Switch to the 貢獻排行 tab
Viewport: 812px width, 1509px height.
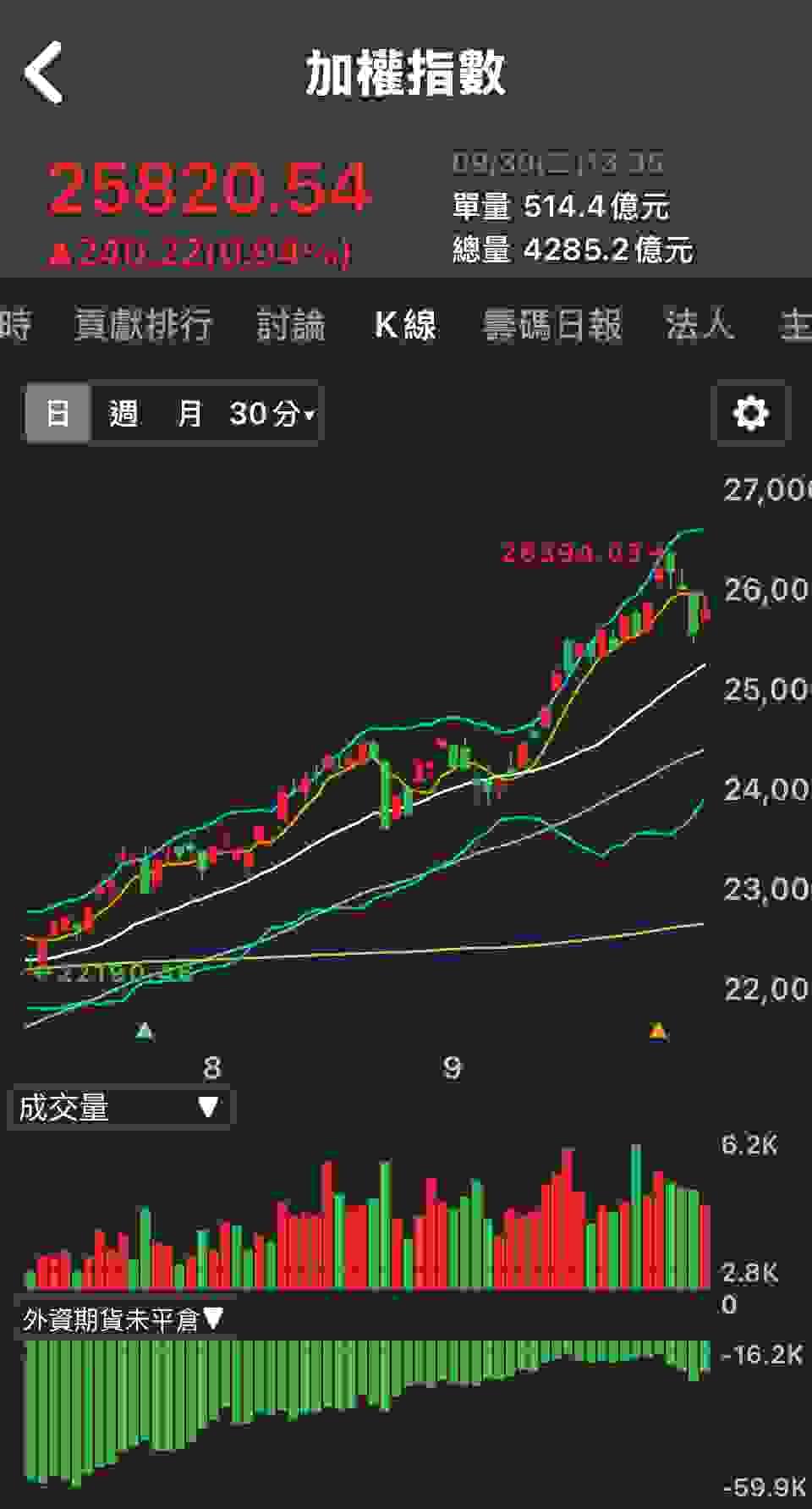pyautogui.click(x=143, y=325)
